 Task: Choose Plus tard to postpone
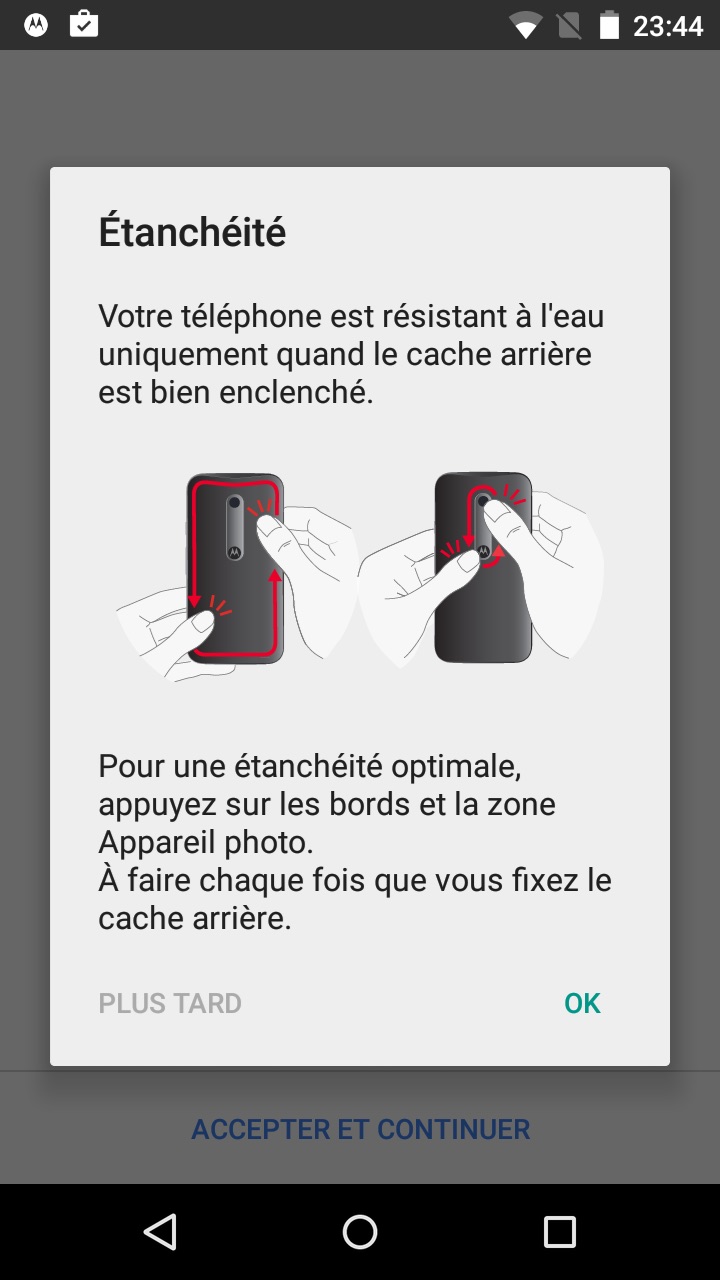click(x=170, y=1003)
